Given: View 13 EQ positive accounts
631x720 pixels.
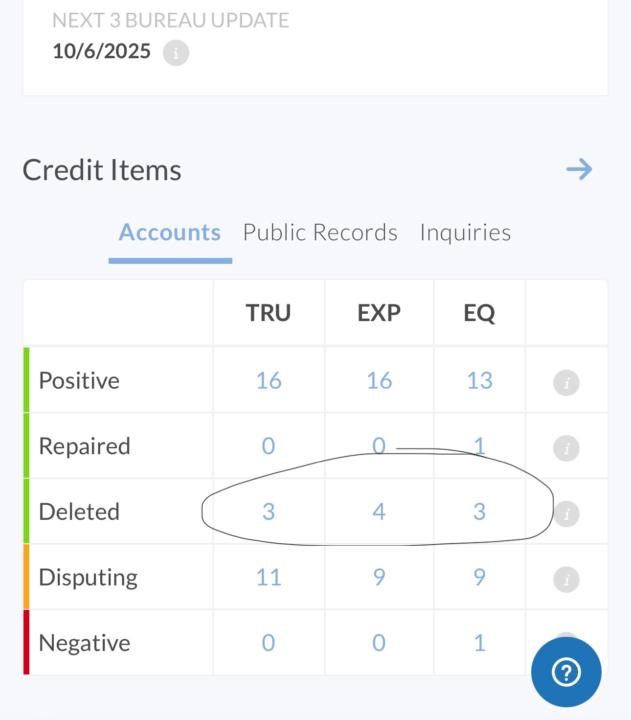Looking at the screenshot, I should click(479, 381).
